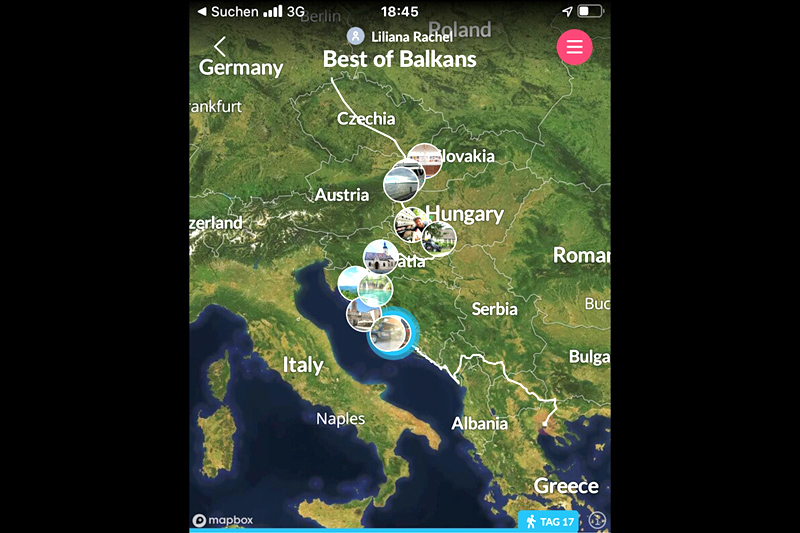Open the photo marker next to Slovakia
800x533 pixels.
click(x=424, y=160)
